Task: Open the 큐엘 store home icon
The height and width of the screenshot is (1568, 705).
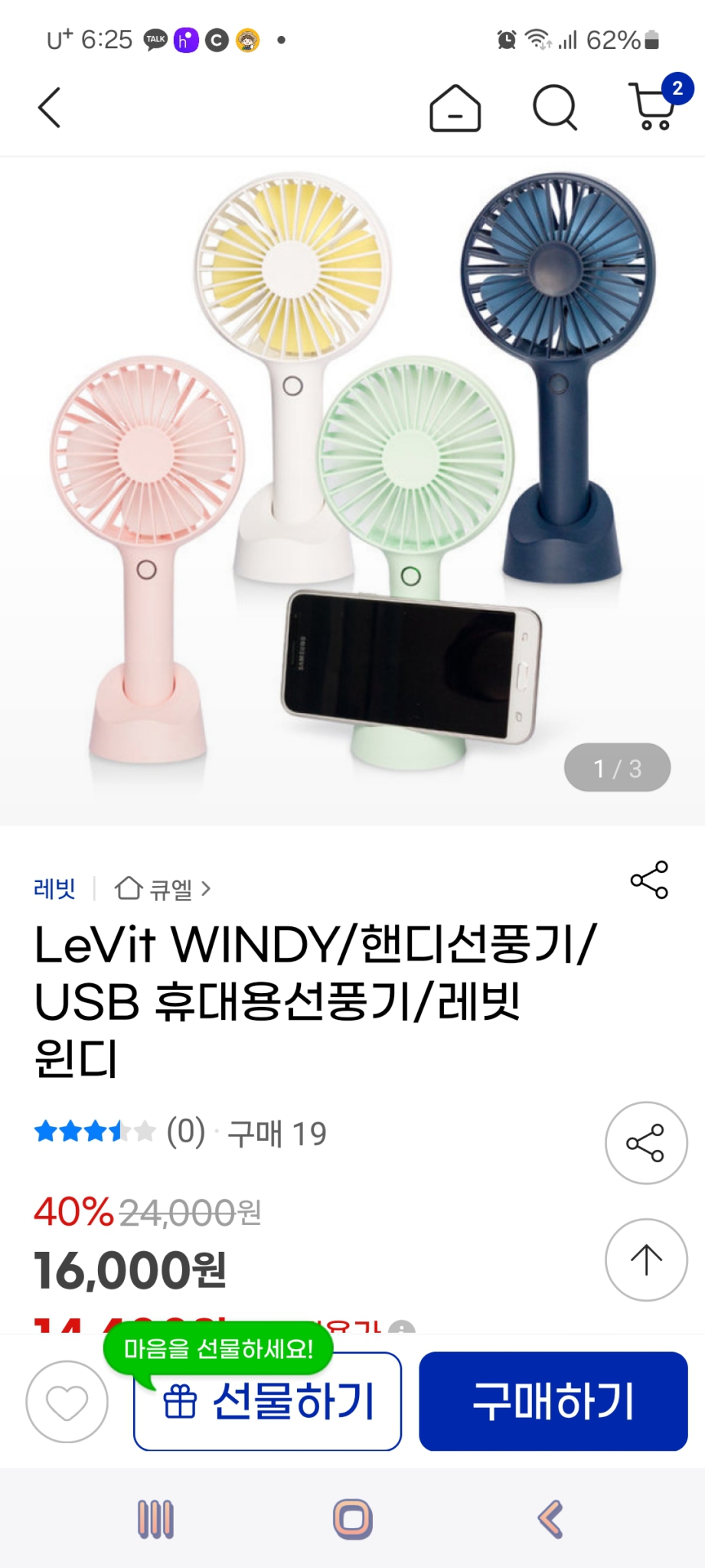Action: pos(129,888)
